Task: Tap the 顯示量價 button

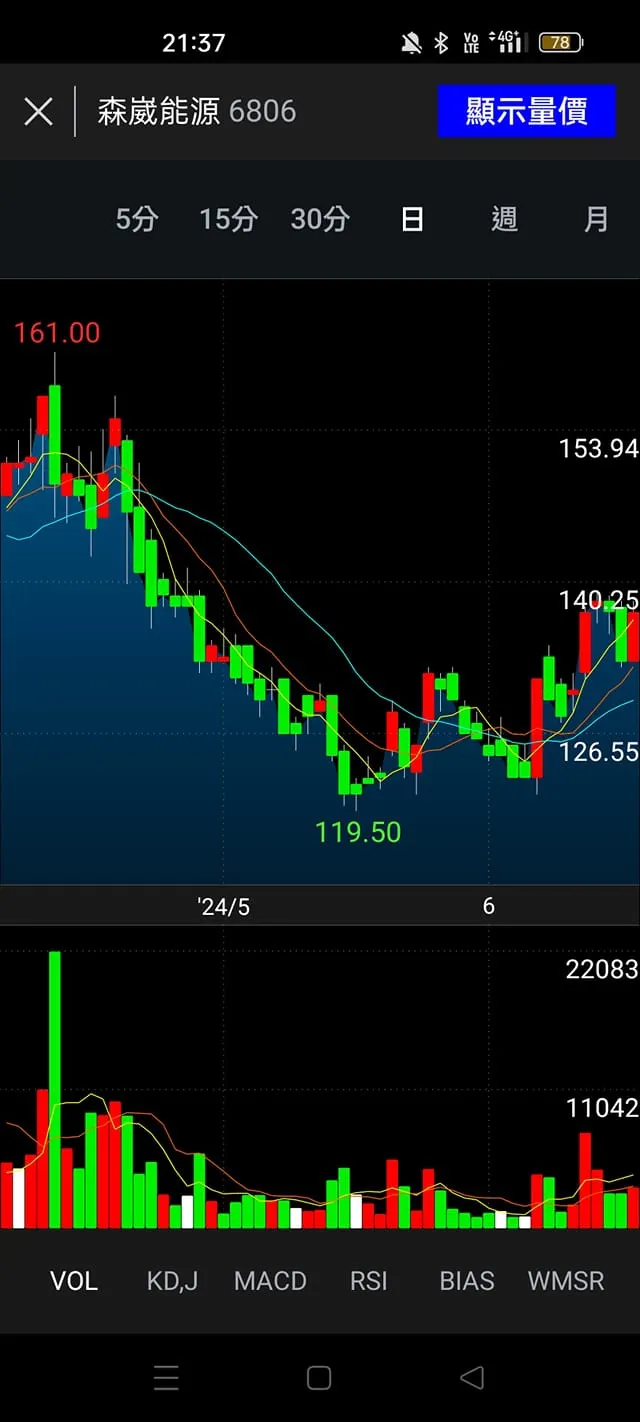Action: (x=526, y=111)
